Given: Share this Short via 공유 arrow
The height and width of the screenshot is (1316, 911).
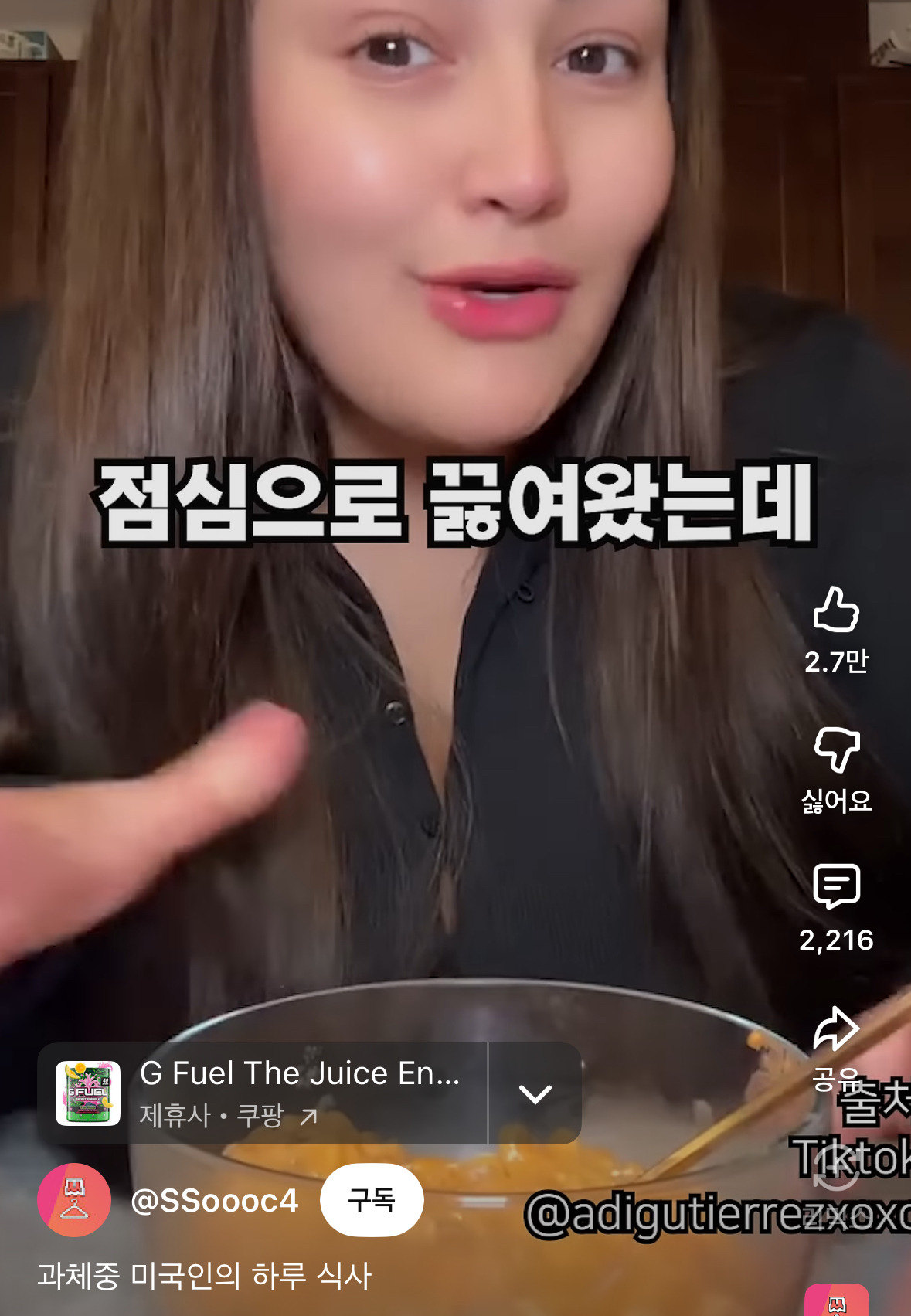Looking at the screenshot, I should 836,1029.
